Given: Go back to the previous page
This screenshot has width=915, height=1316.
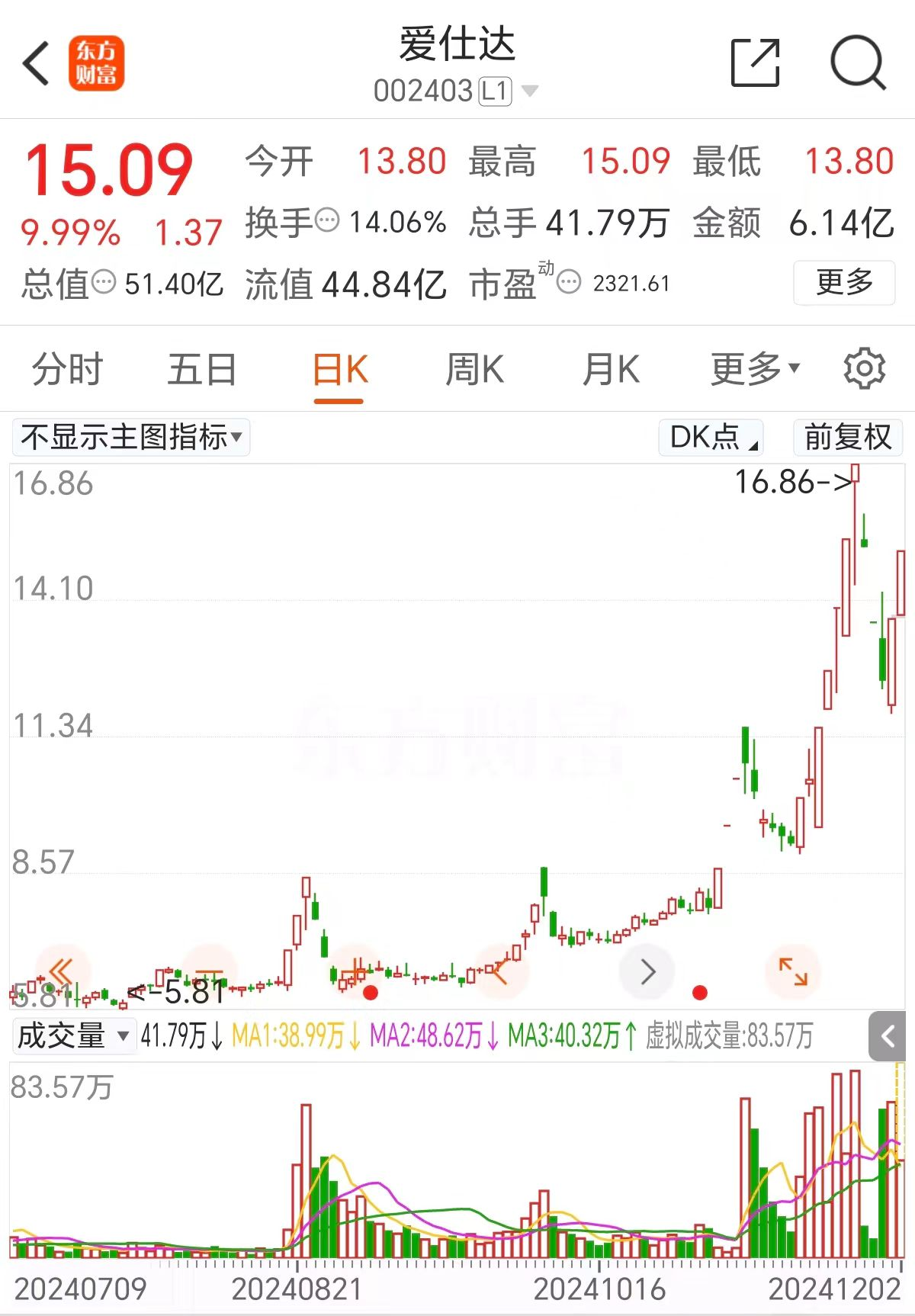Looking at the screenshot, I should (x=37, y=63).
